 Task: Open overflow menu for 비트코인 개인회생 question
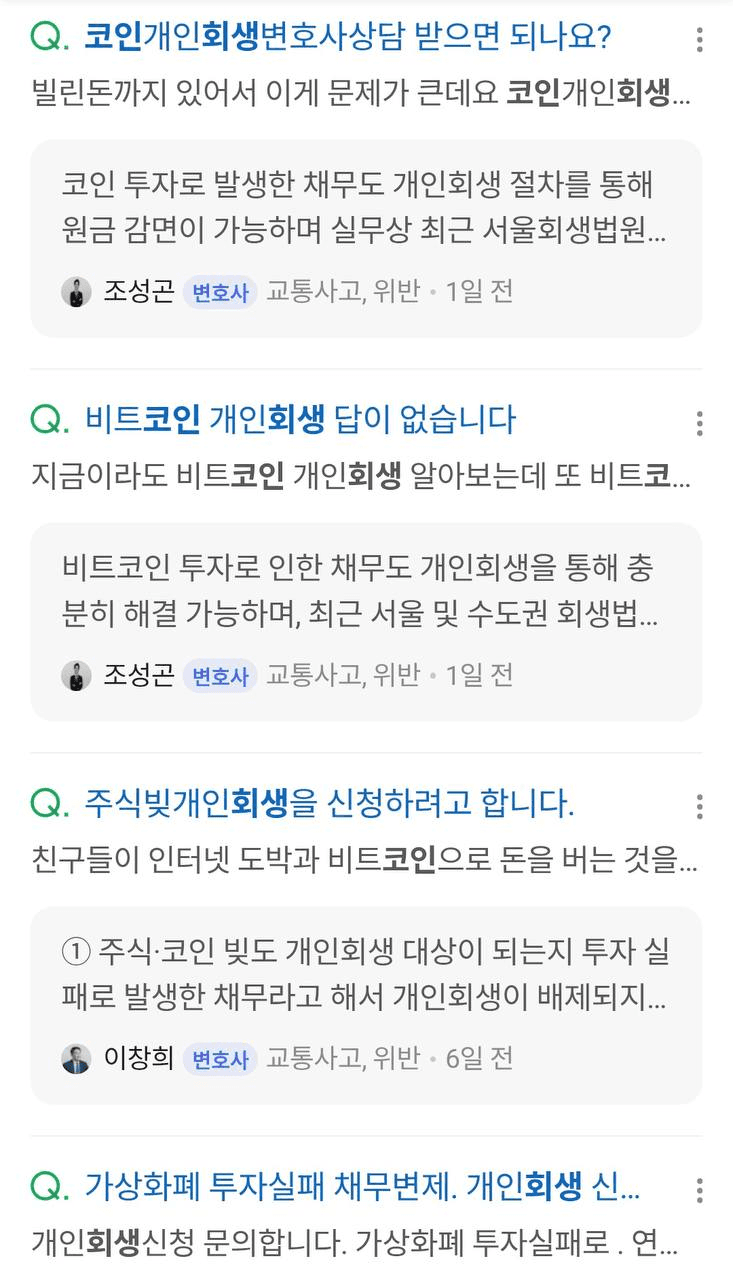[699, 423]
